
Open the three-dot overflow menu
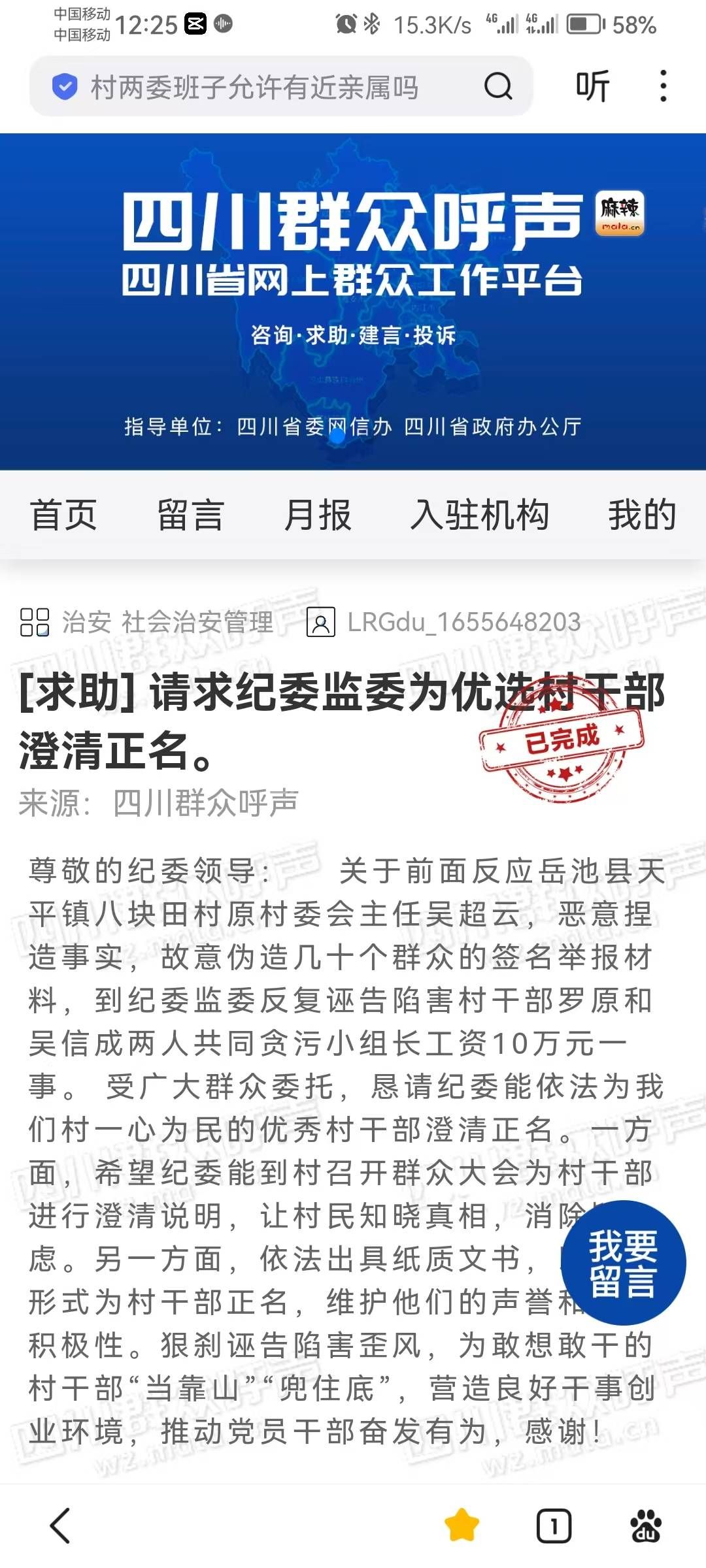click(x=663, y=86)
